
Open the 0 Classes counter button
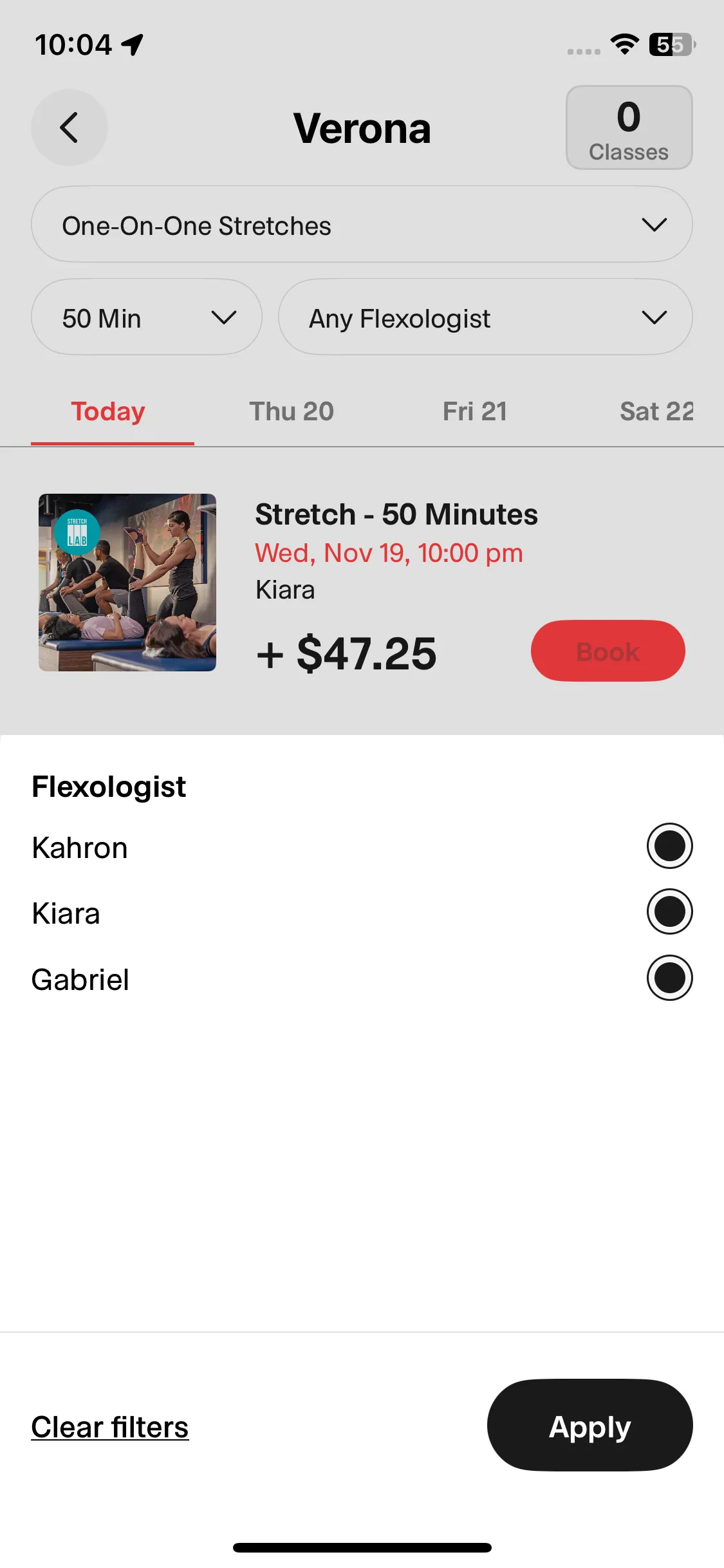point(628,127)
